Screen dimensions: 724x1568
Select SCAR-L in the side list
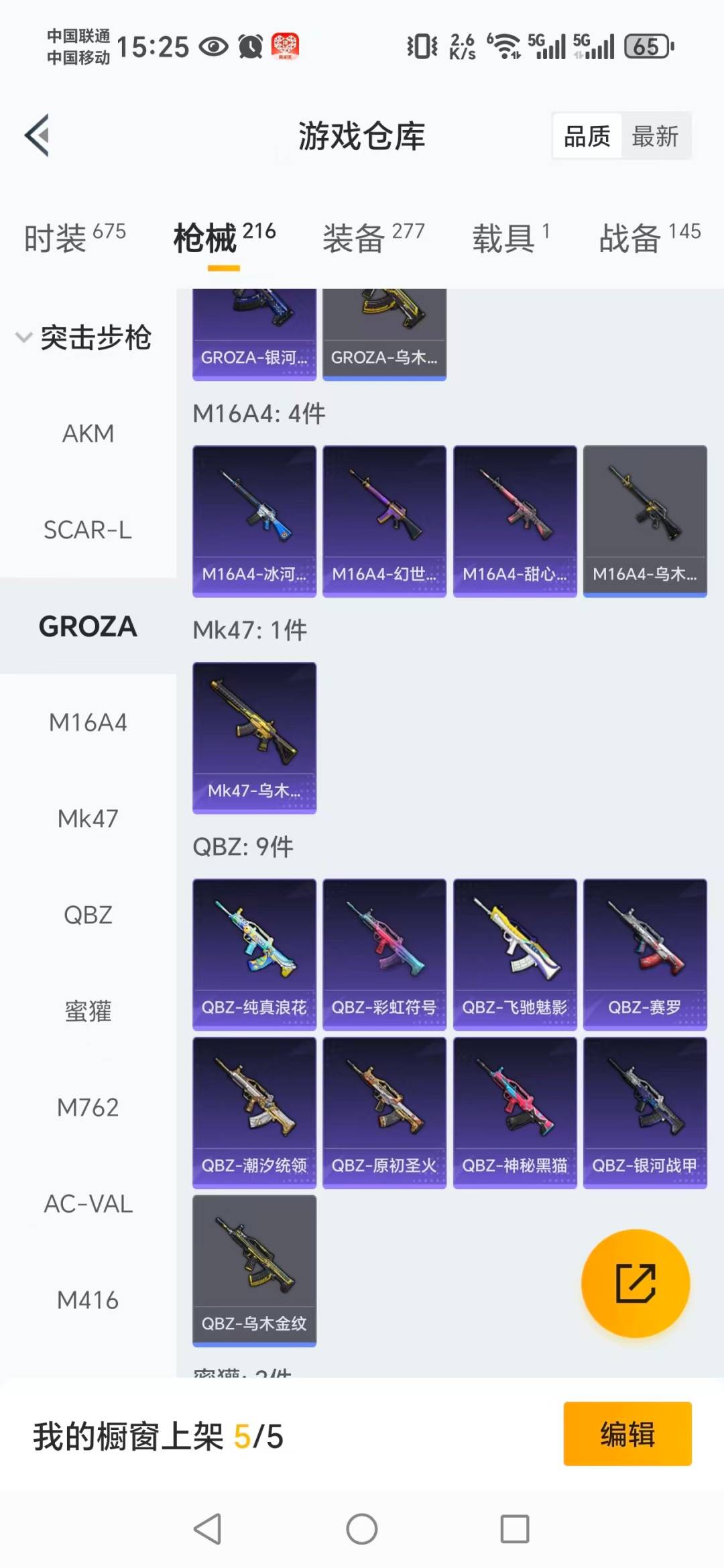[x=88, y=530]
